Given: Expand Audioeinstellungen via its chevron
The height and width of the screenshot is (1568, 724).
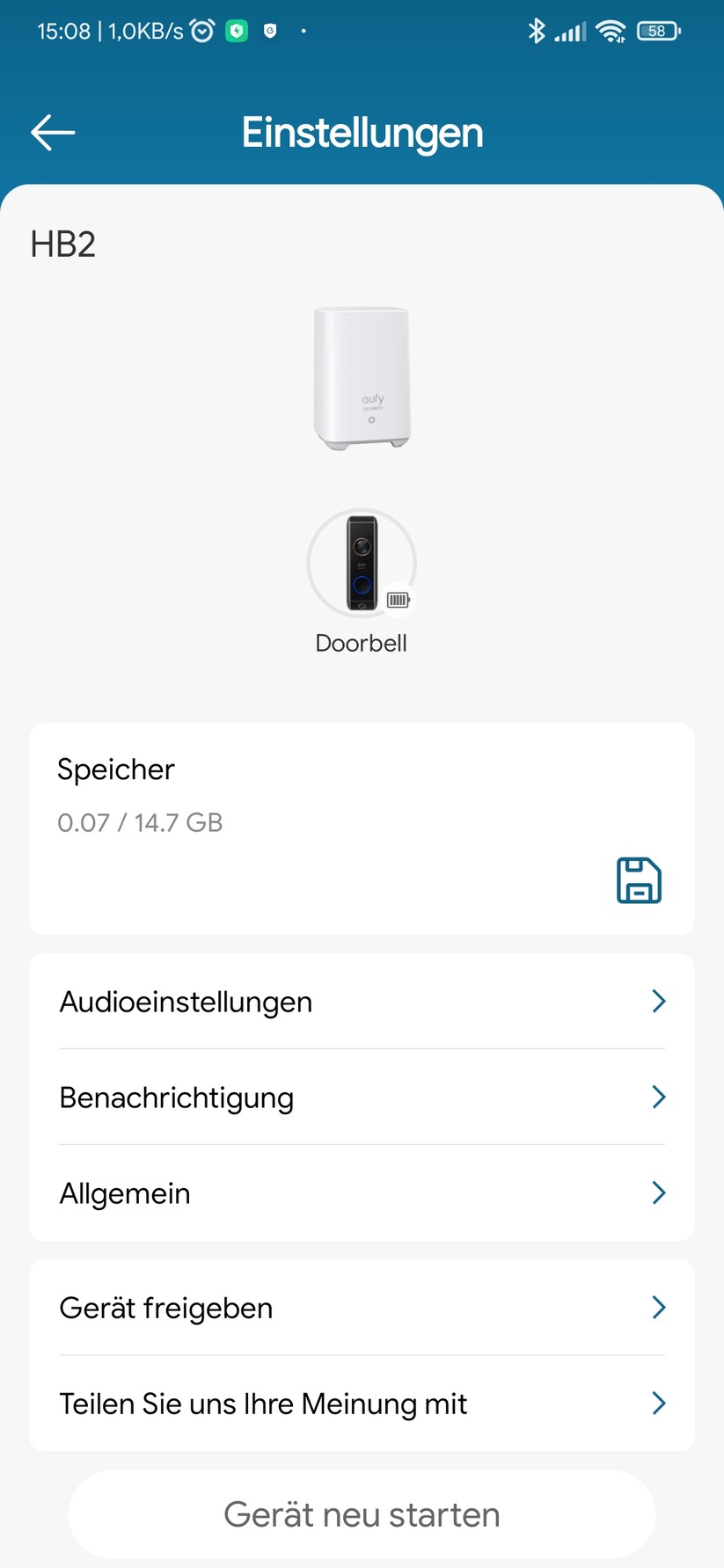Looking at the screenshot, I should (658, 1001).
